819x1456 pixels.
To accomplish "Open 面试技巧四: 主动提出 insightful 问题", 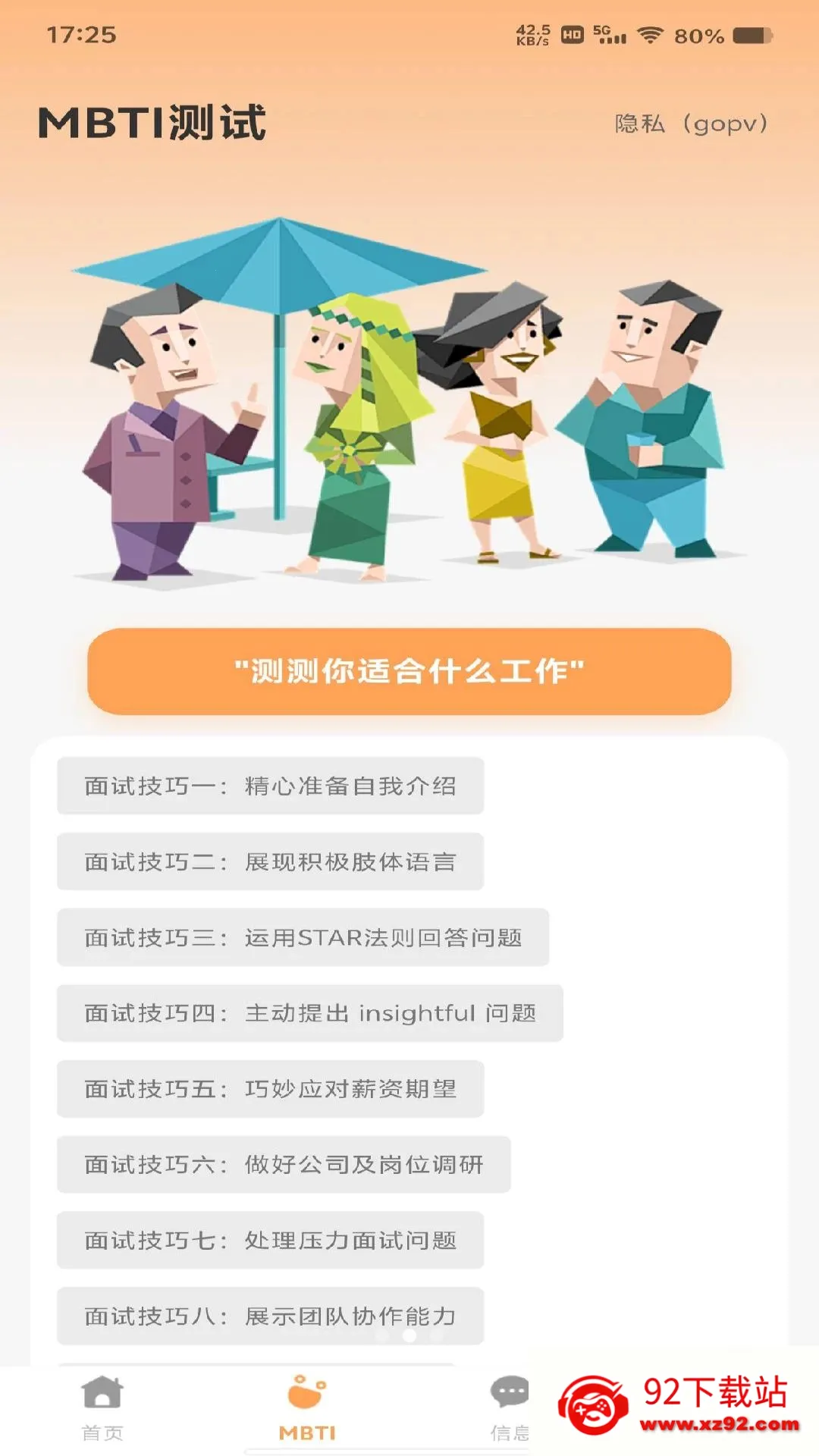I will tap(309, 1013).
